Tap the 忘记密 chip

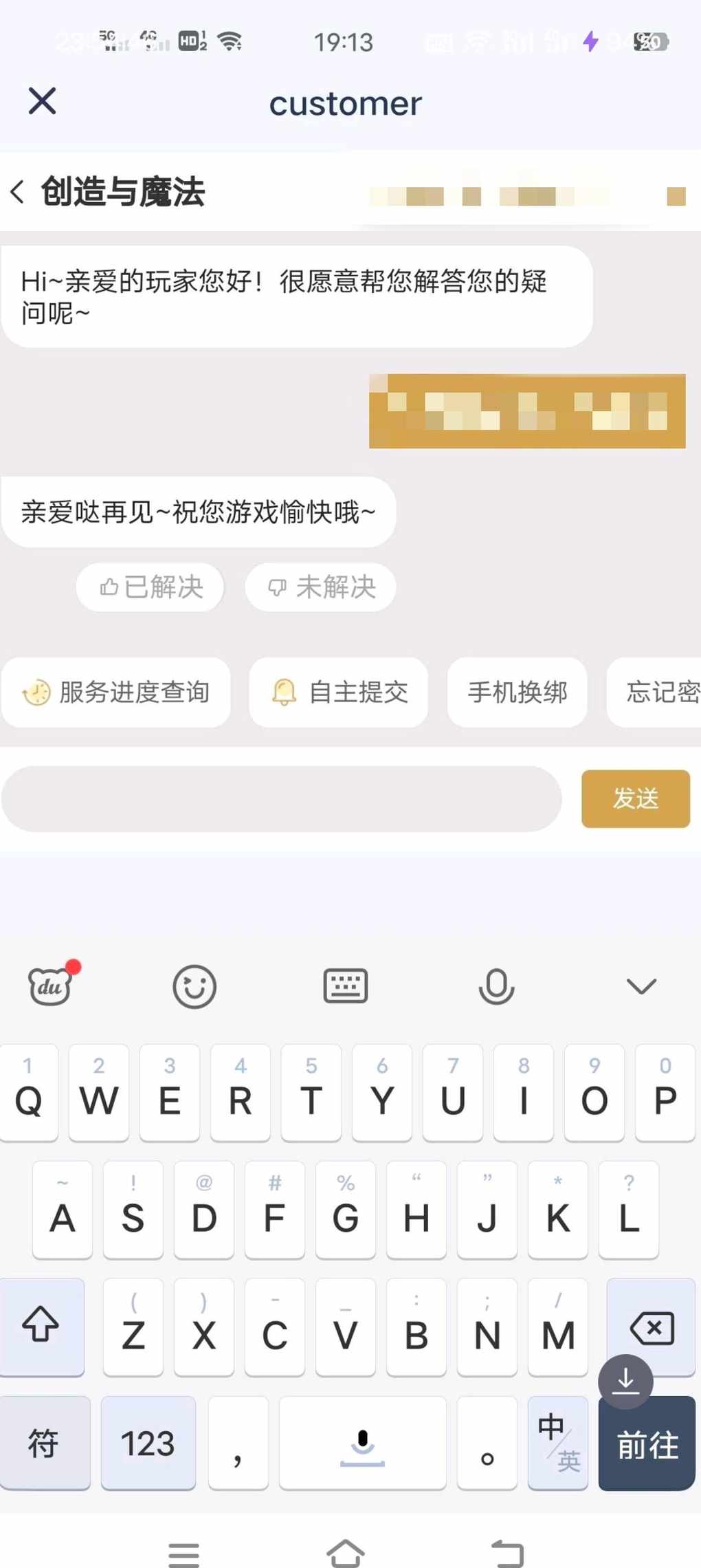click(654, 692)
